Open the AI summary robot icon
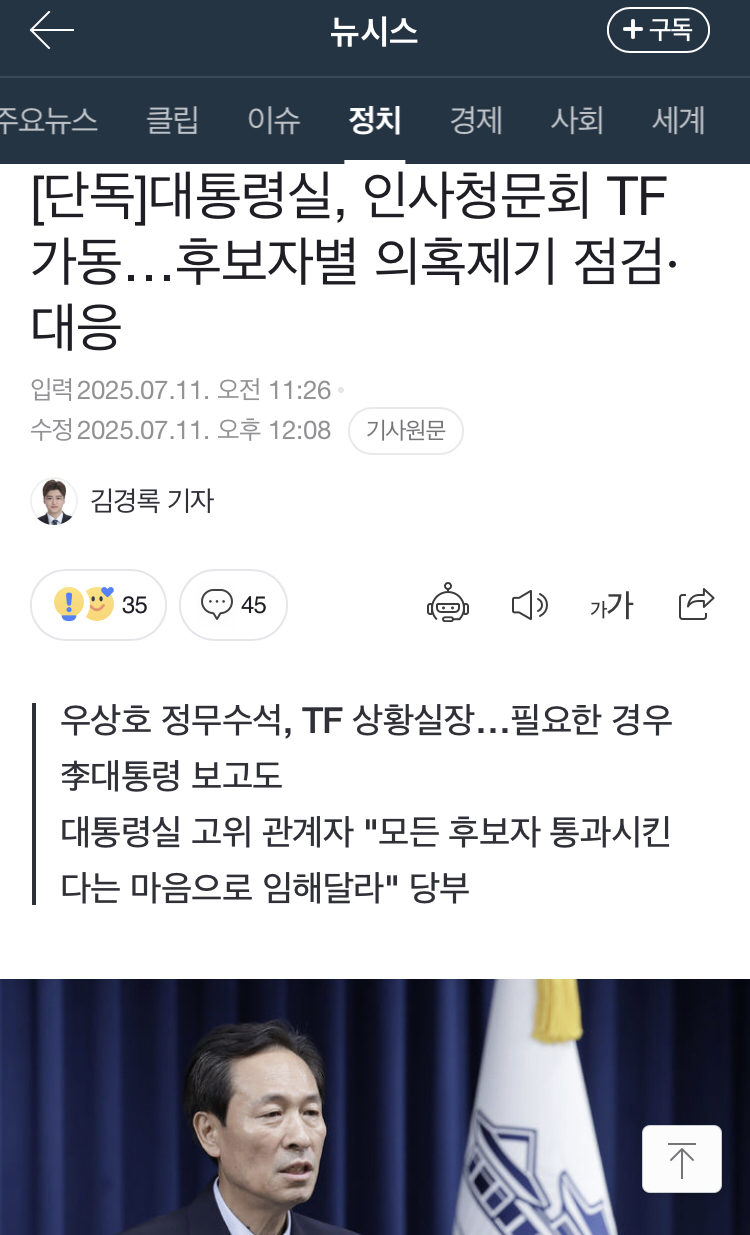The width and height of the screenshot is (750, 1235). [x=448, y=605]
